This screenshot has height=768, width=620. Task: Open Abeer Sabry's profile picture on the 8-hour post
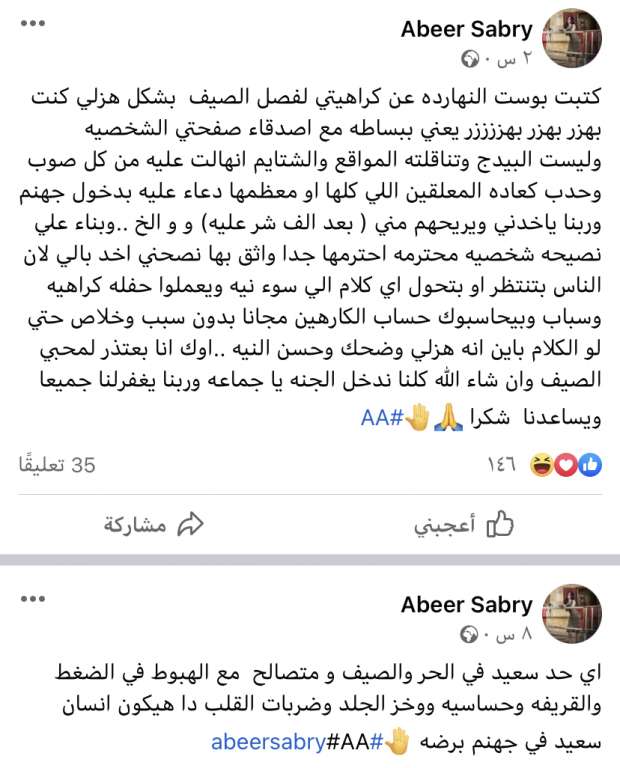[571, 614]
